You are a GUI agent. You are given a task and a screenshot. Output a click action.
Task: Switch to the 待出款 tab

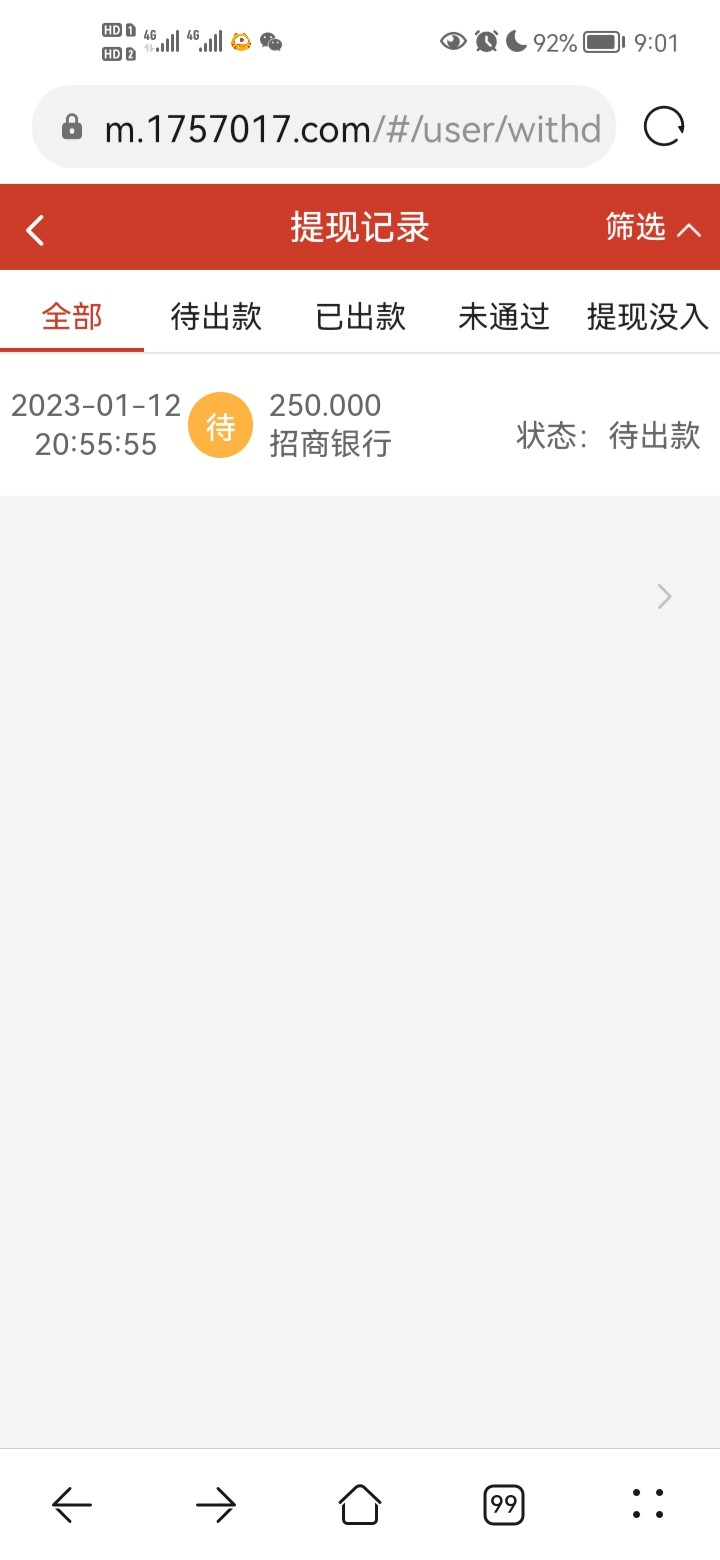click(x=216, y=317)
